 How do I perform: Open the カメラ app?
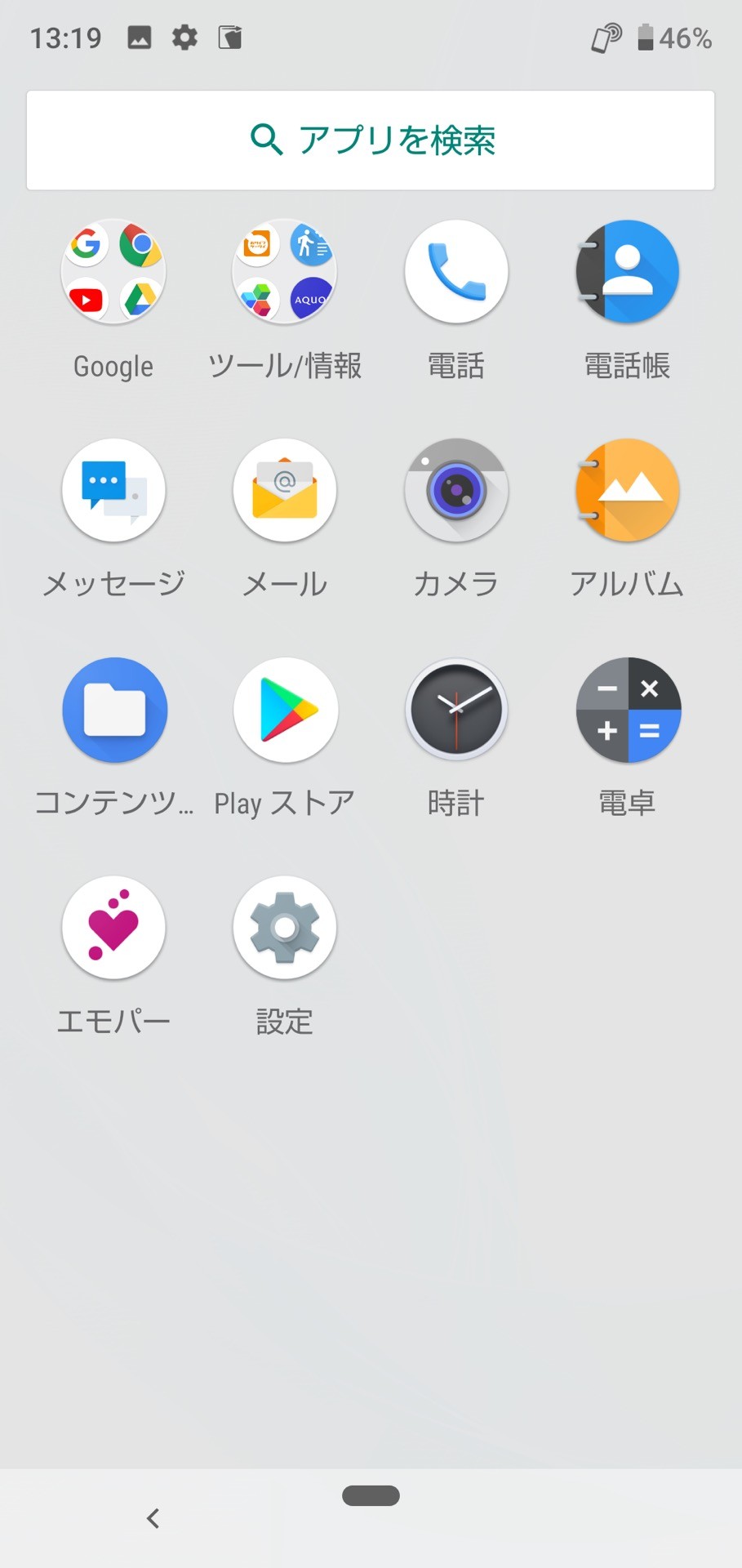point(456,491)
